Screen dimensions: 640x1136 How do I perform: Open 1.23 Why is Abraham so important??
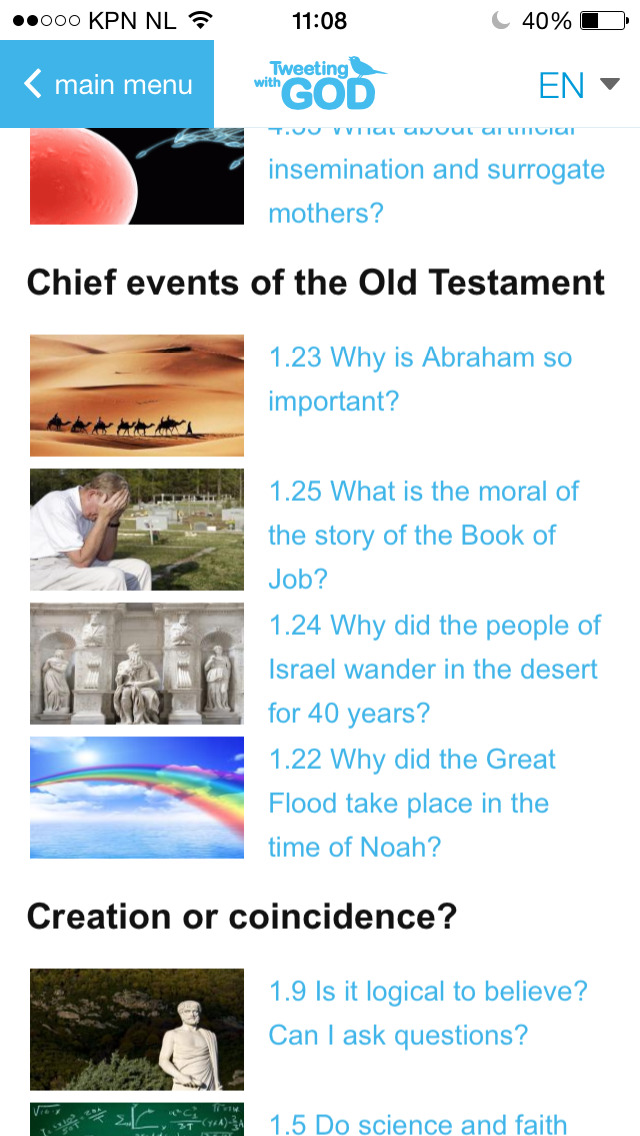pyautogui.click(x=420, y=379)
